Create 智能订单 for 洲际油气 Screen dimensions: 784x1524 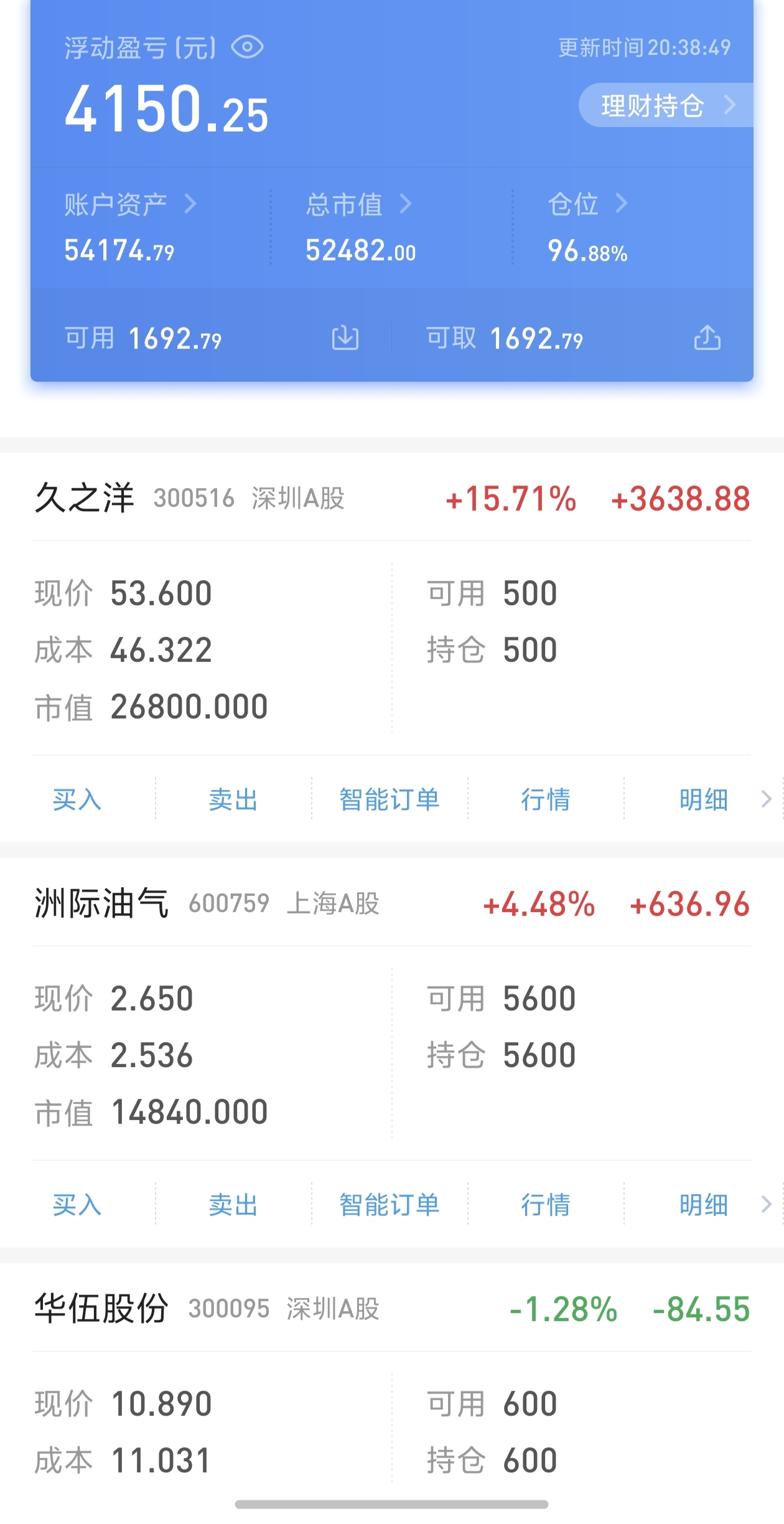coord(390,1205)
